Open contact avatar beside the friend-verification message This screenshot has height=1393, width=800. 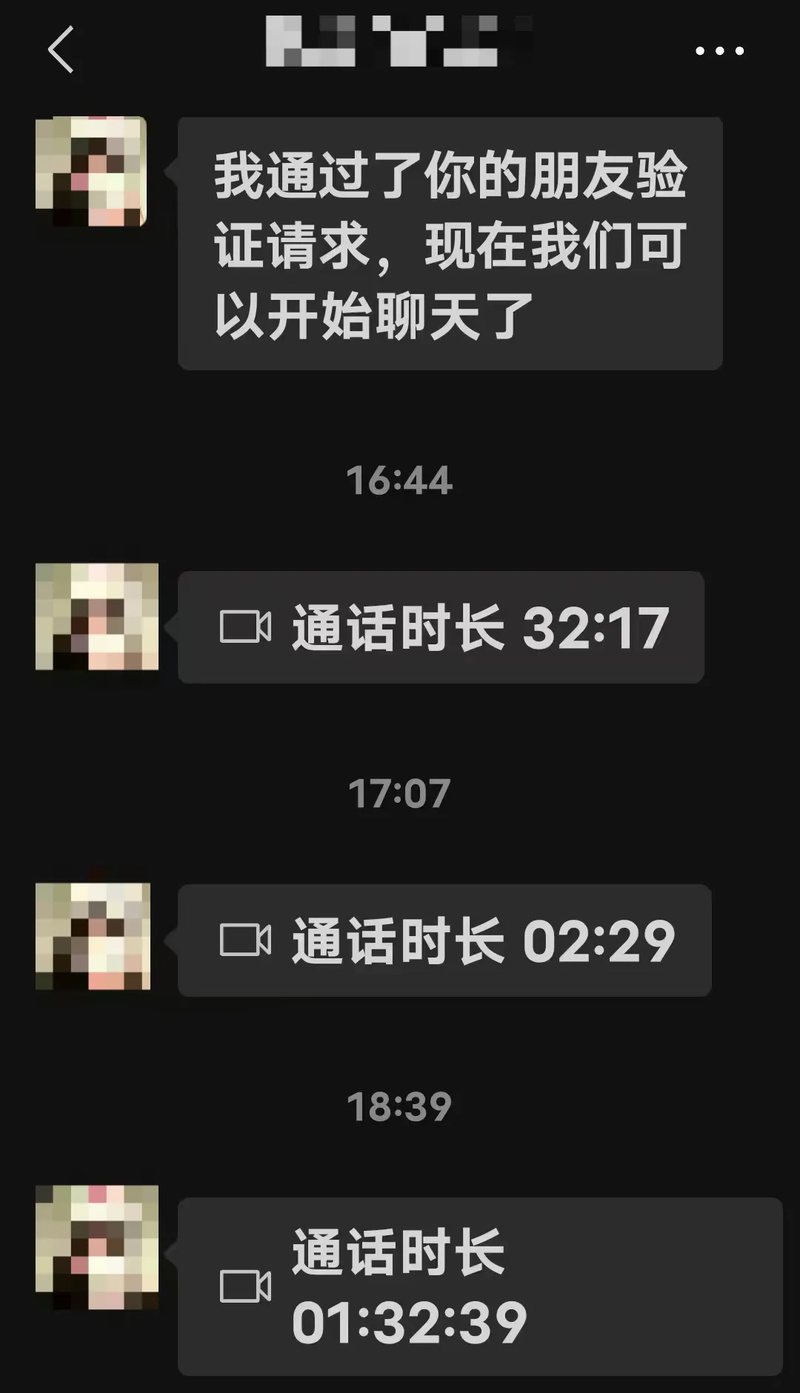click(x=91, y=171)
